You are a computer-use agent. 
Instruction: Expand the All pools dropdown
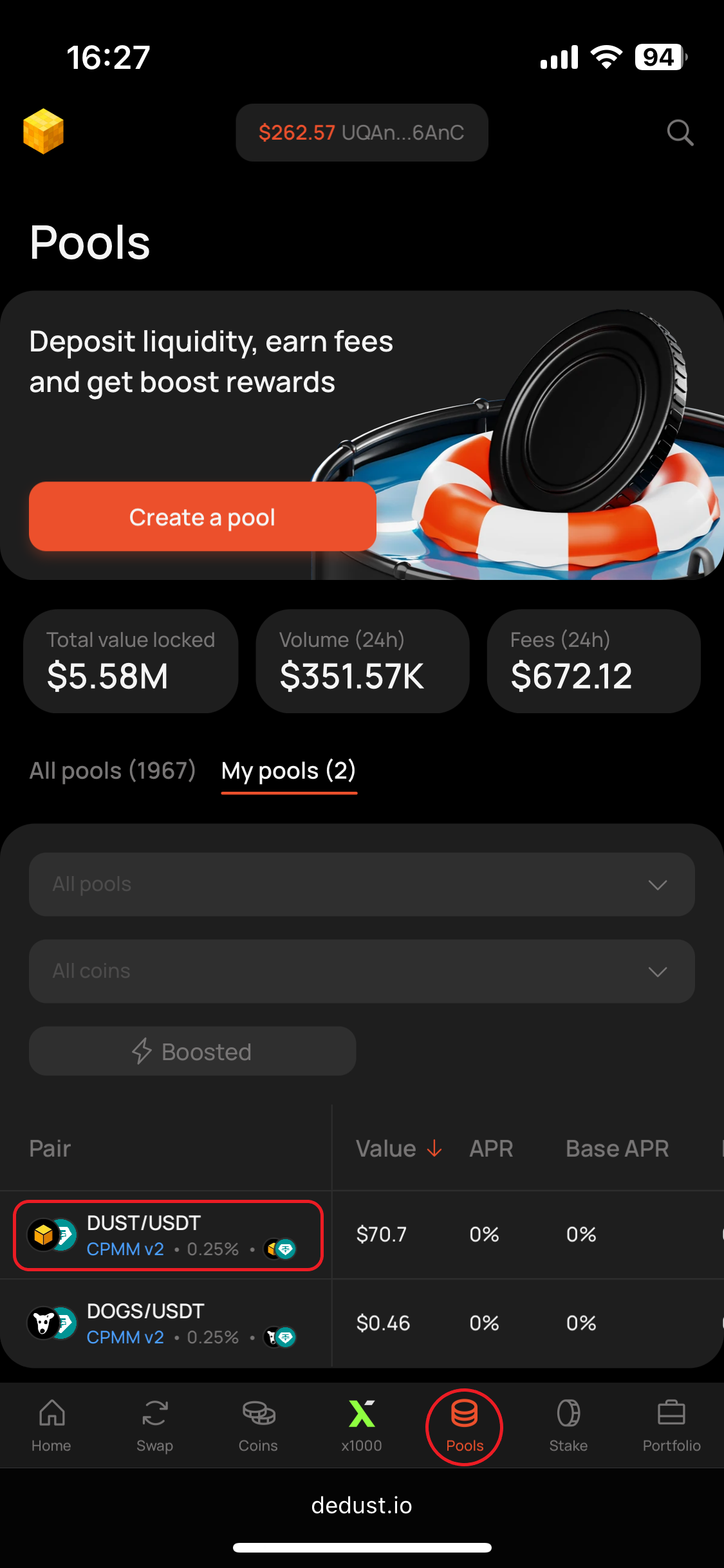pyautogui.click(x=362, y=884)
